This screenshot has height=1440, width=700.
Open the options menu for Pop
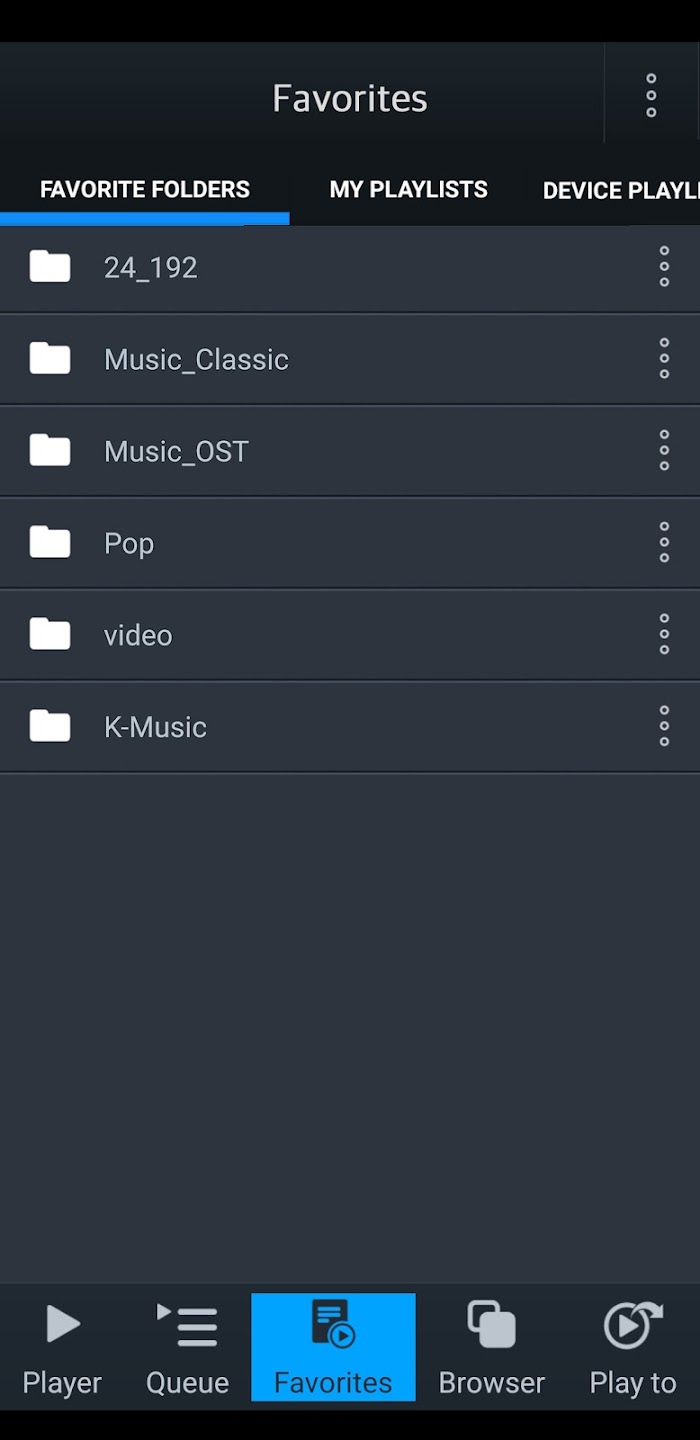click(664, 543)
